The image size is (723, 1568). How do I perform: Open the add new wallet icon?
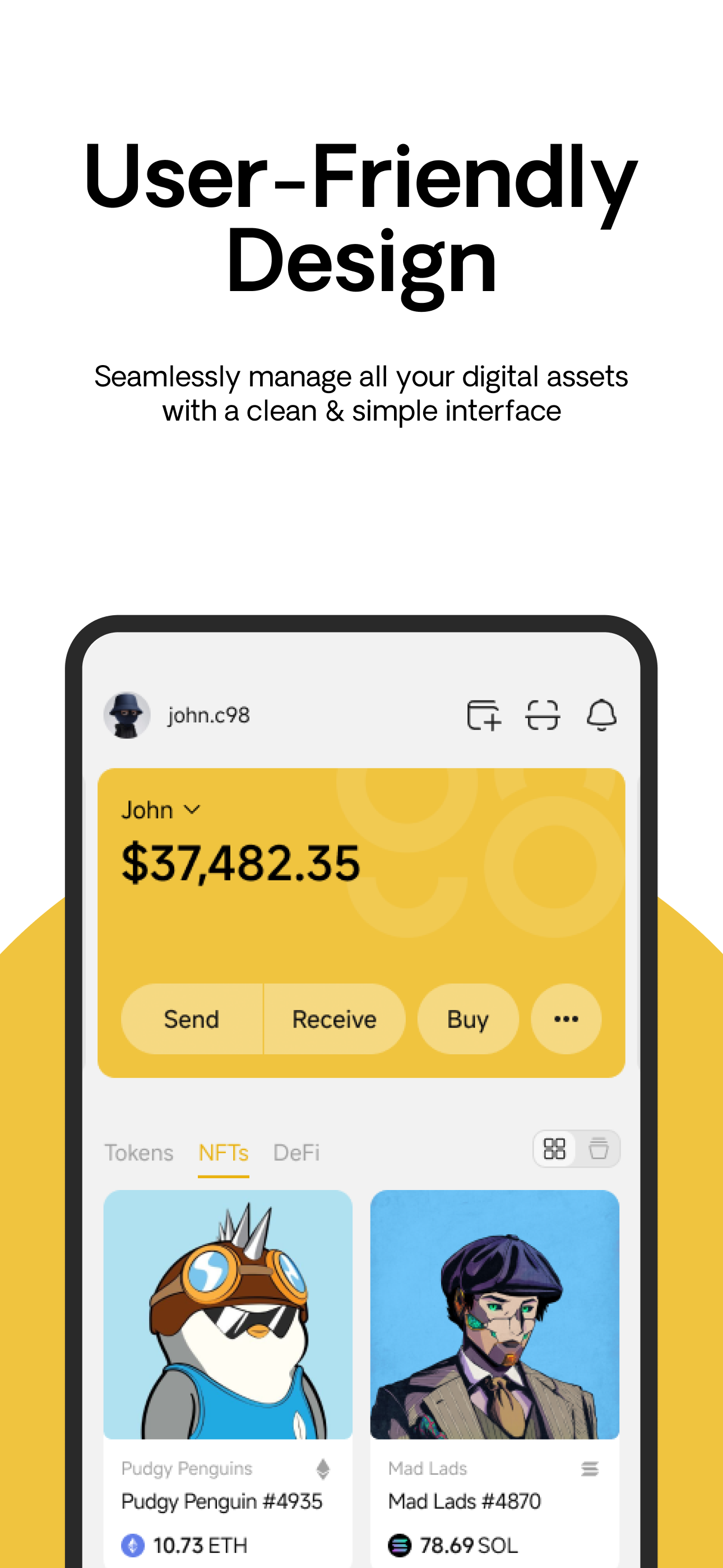(484, 715)
